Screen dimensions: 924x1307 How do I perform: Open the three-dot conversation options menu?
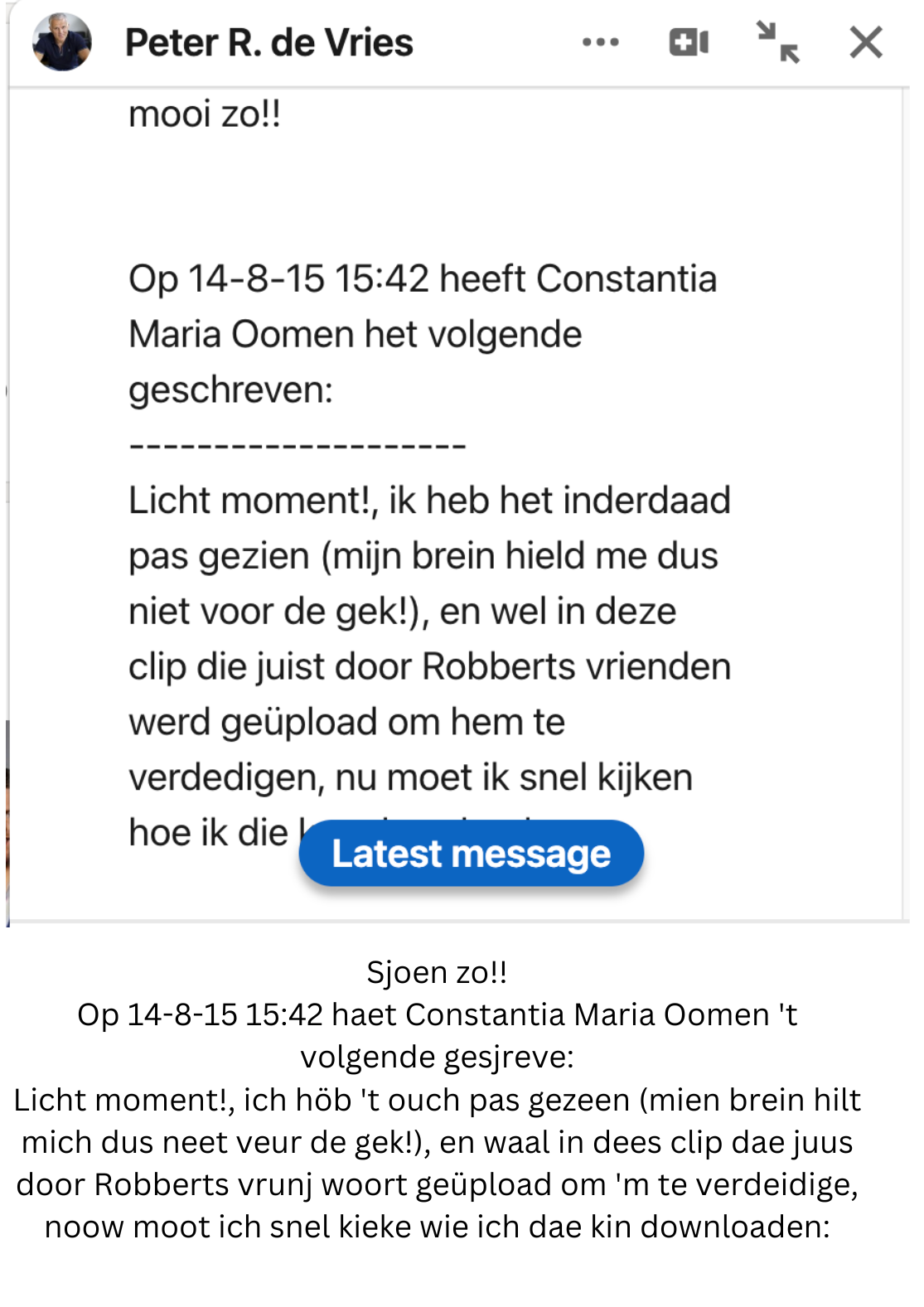(600, 42)
